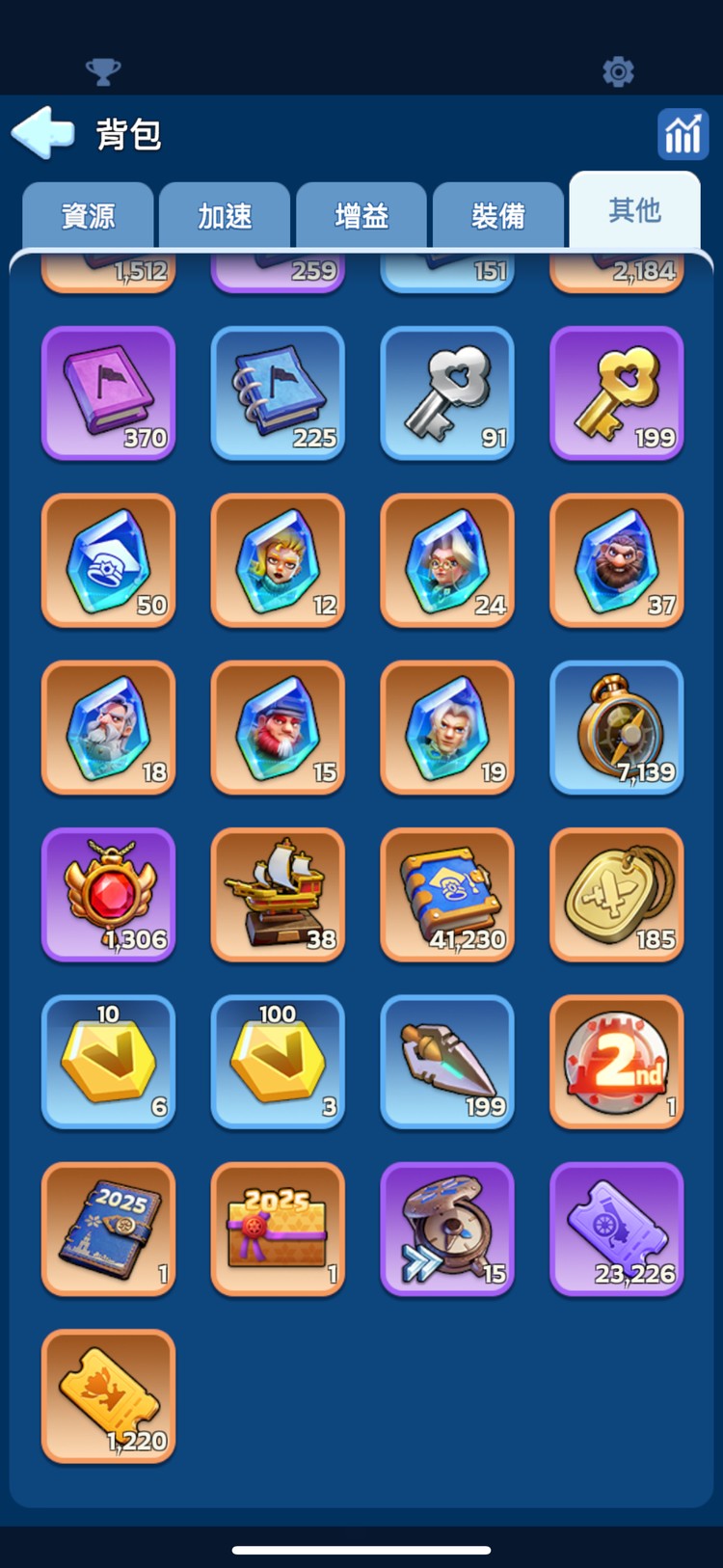
Task: Switch to the 加速 tab
Action: 225,216
